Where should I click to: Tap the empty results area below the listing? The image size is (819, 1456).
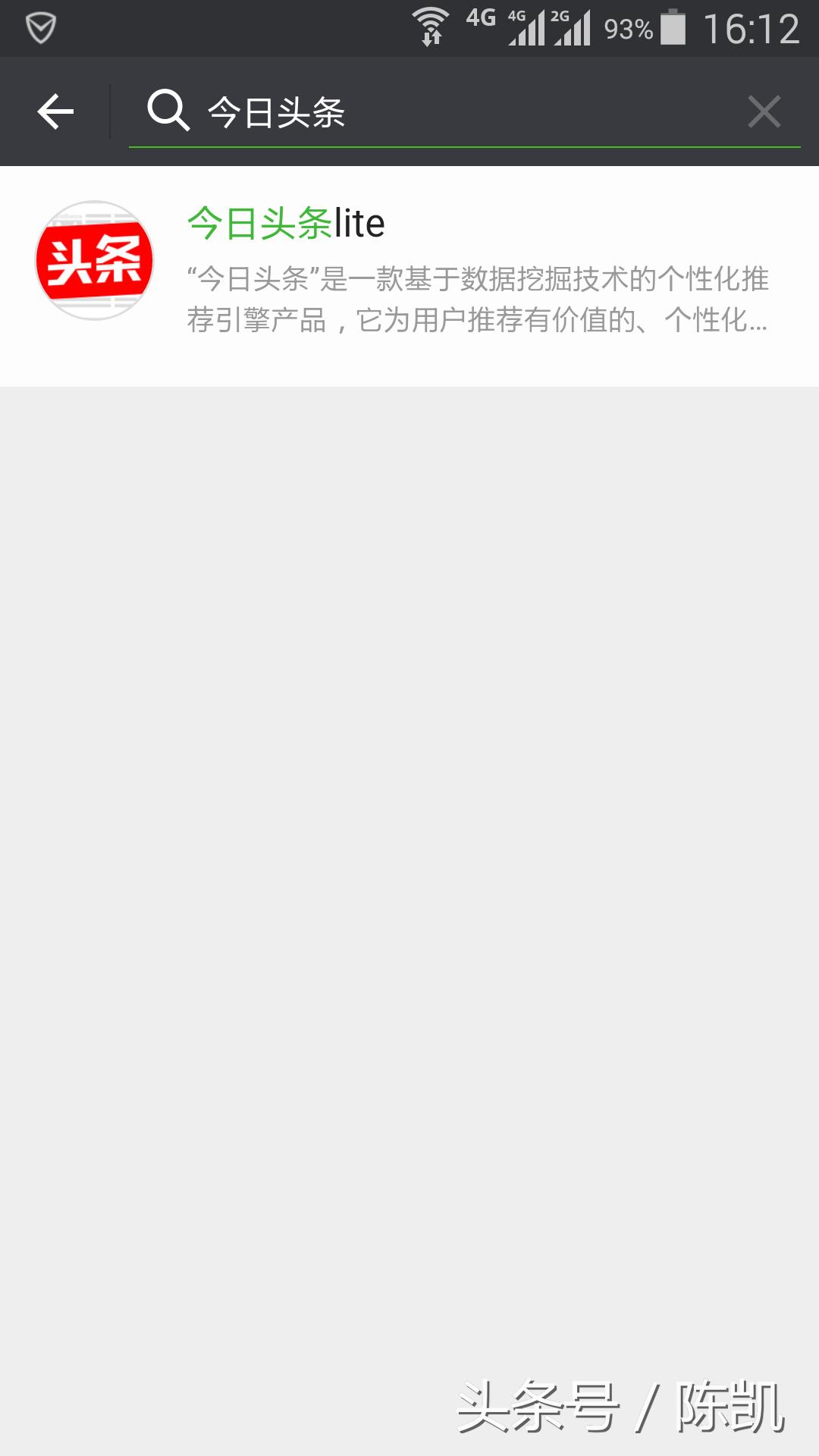pyautogui.click(x=409, y=834)
